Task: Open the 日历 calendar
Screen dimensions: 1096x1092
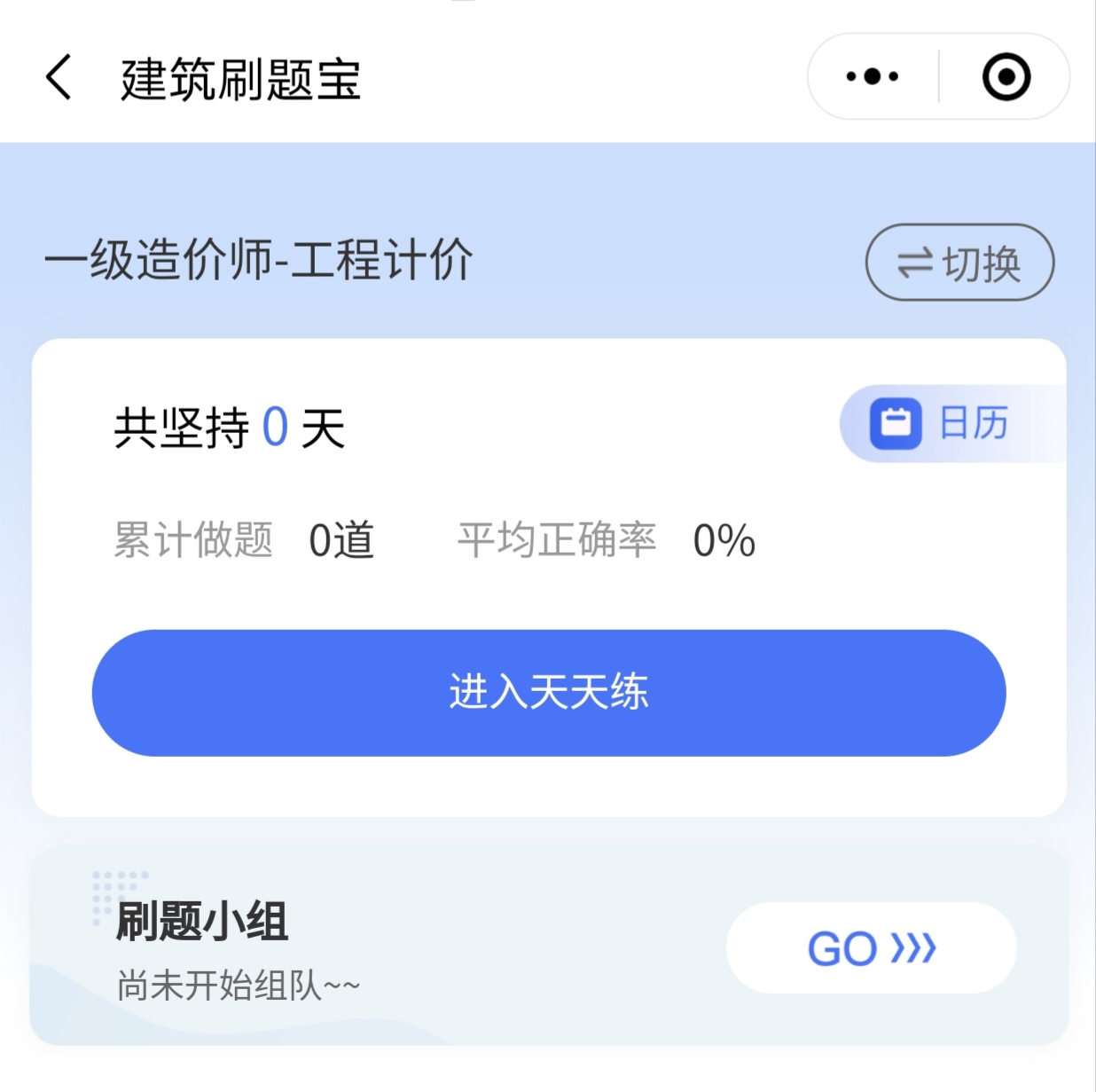Action: [x=949, y=424]
